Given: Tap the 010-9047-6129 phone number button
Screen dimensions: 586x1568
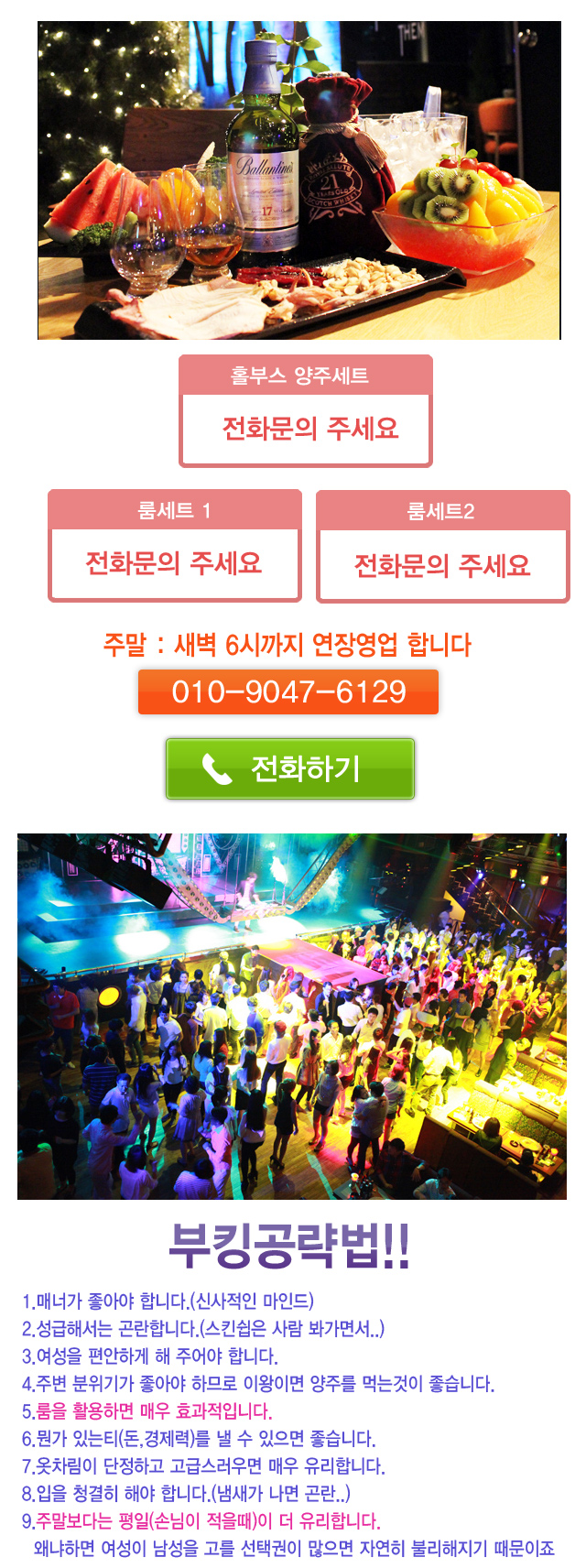Looking at the screenshot, I should pyautogui.click(x=288, y=691).
